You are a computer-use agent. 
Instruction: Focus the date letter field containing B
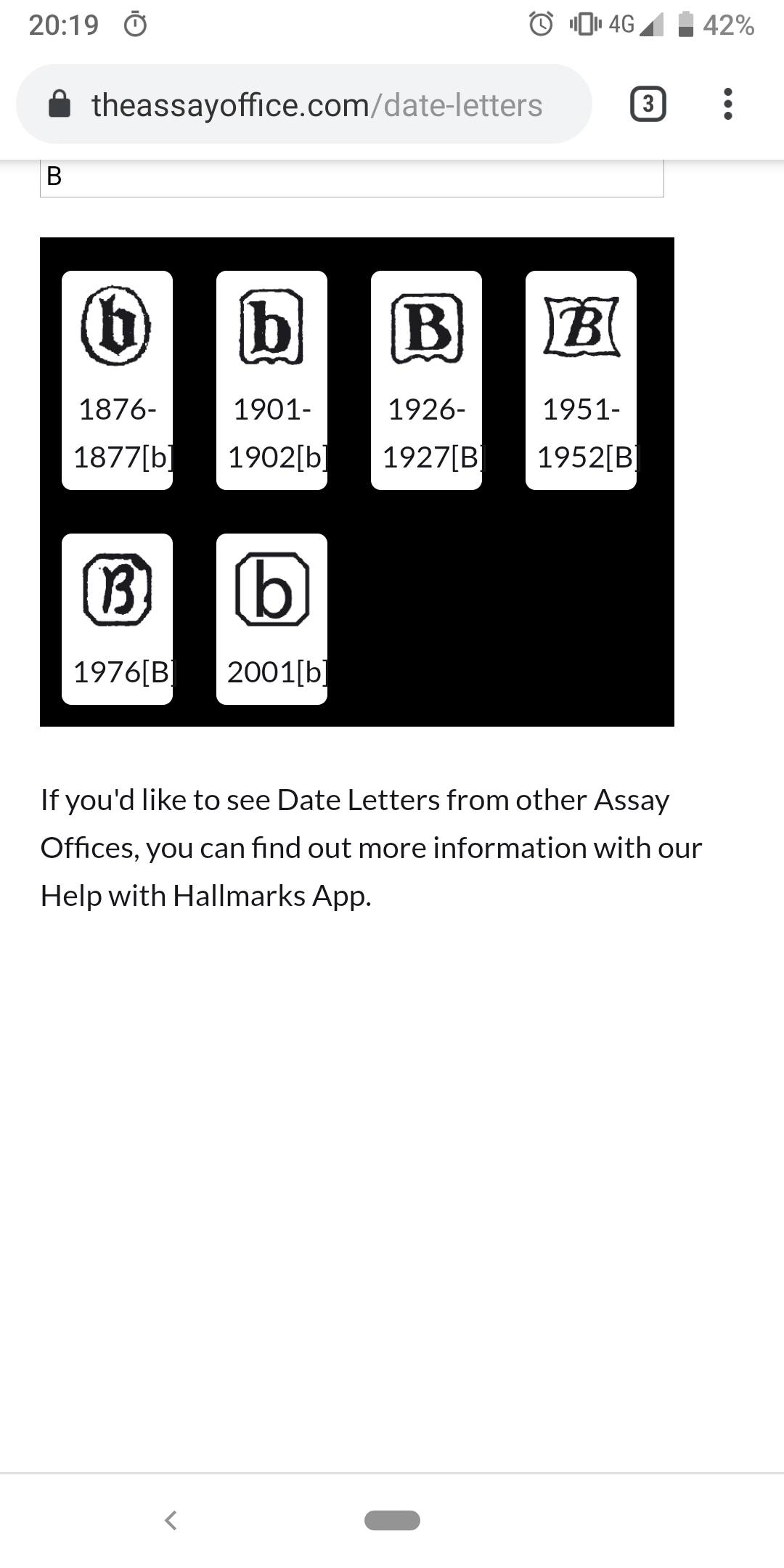351,177
